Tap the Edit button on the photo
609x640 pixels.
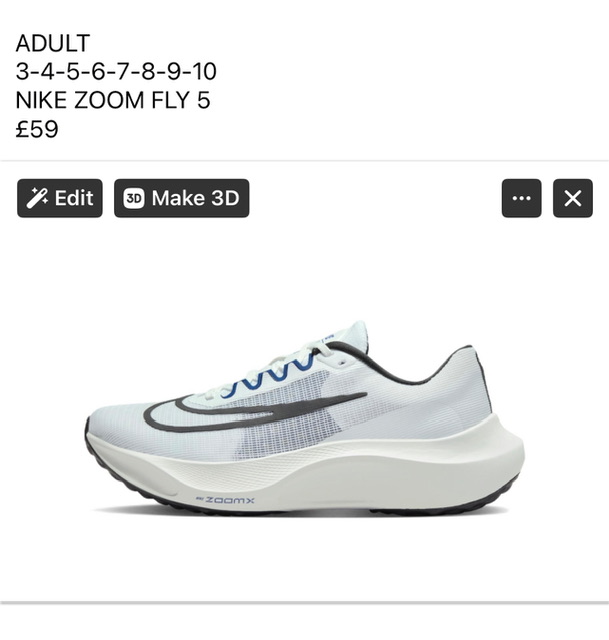coord(60,198)
